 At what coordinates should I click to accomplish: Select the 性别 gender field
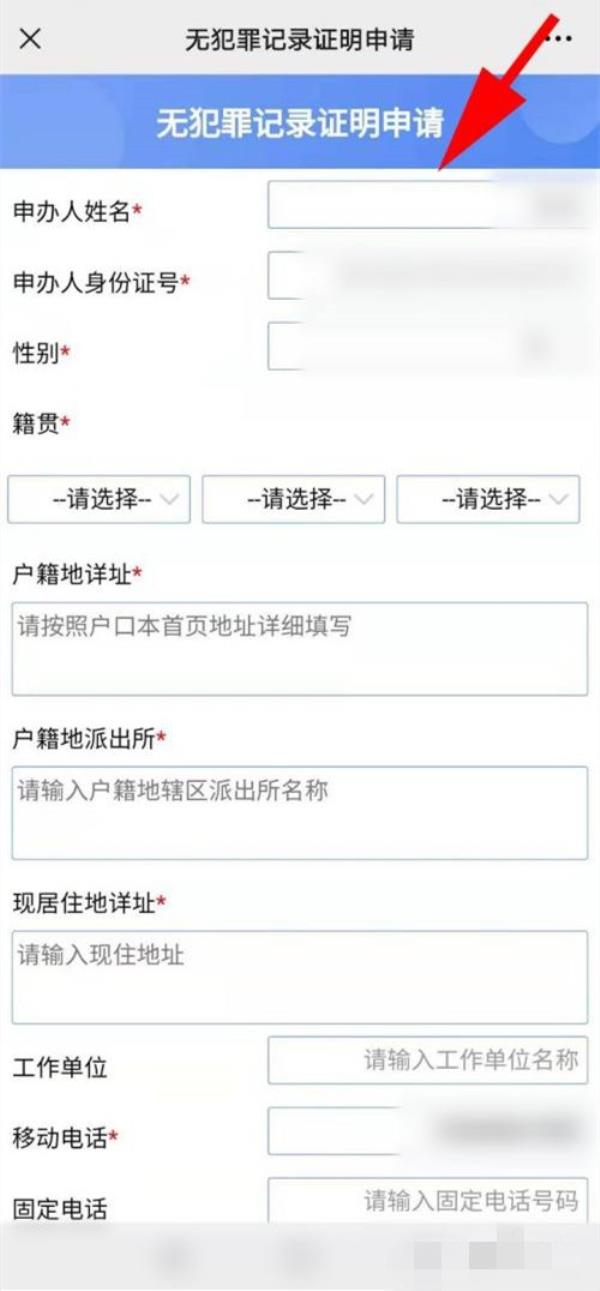pos(428,346)
